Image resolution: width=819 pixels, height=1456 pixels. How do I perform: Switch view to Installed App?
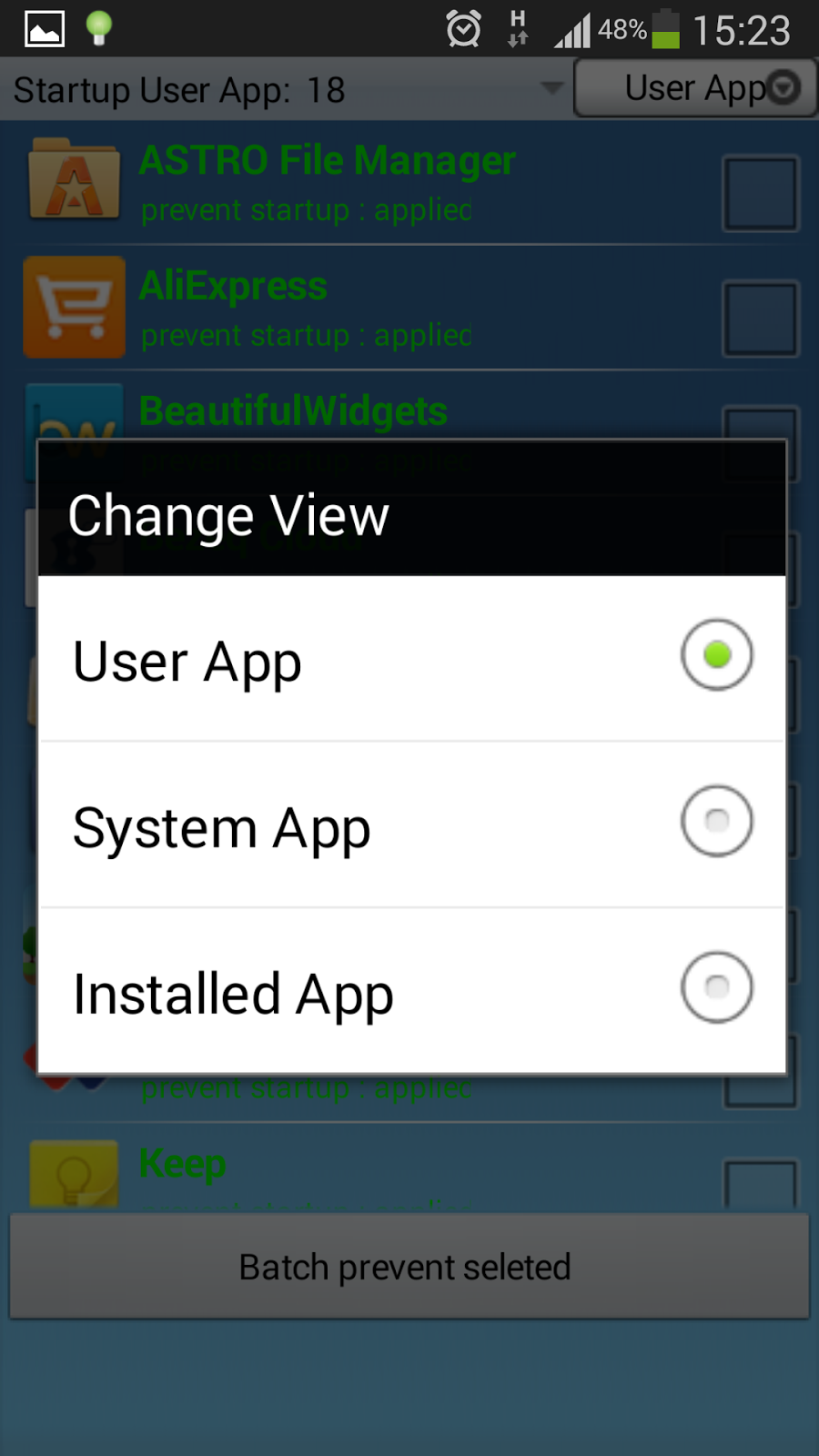coord(716,987)
